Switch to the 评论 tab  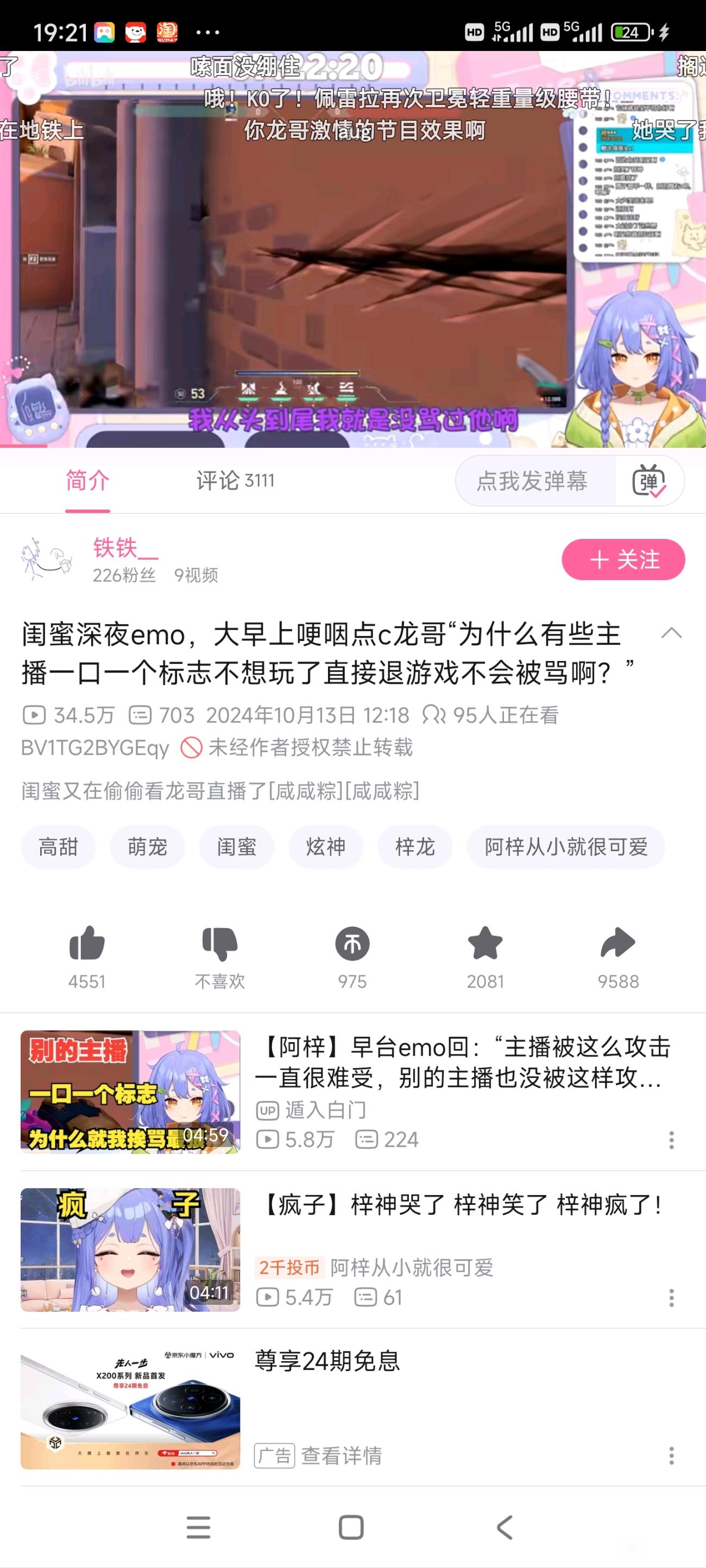235,481
